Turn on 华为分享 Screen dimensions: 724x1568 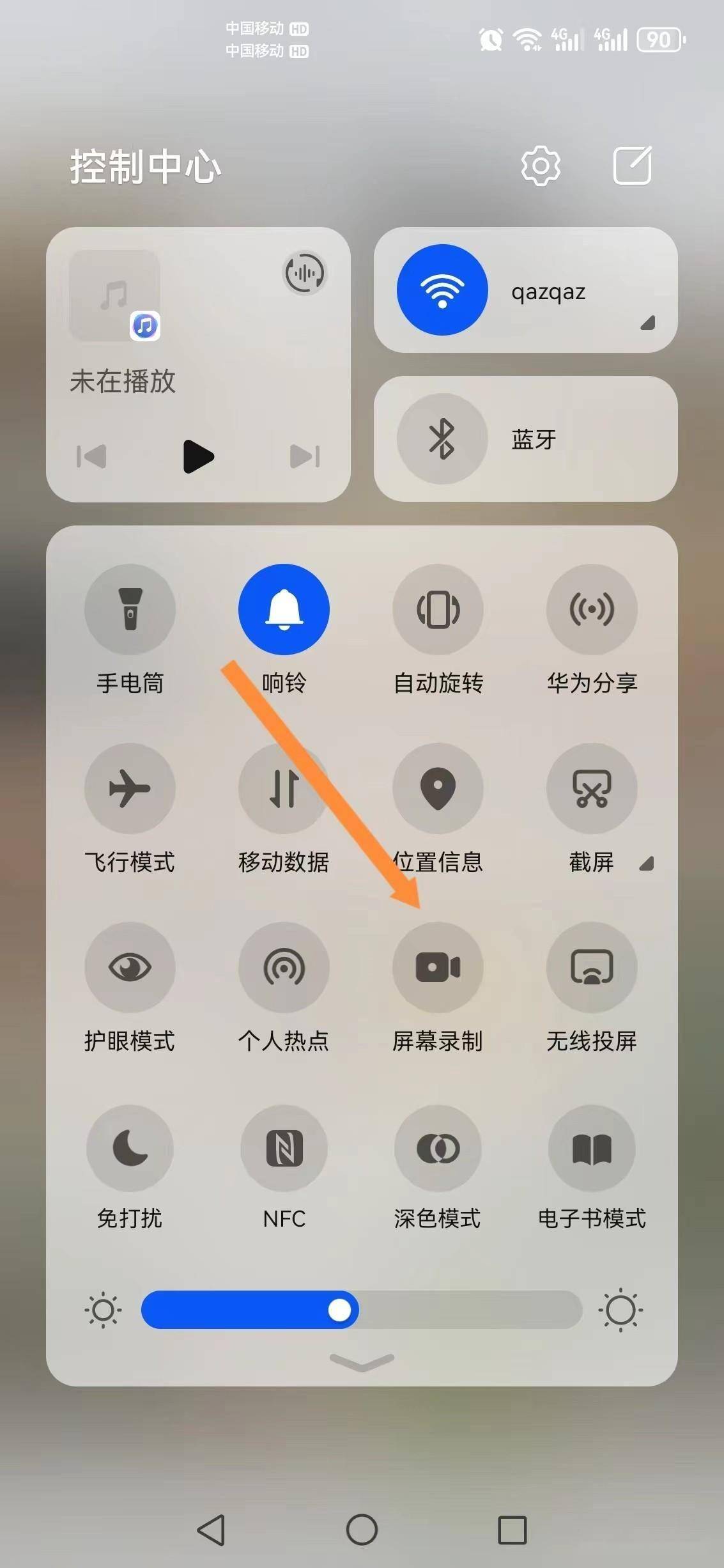[592, 609]
